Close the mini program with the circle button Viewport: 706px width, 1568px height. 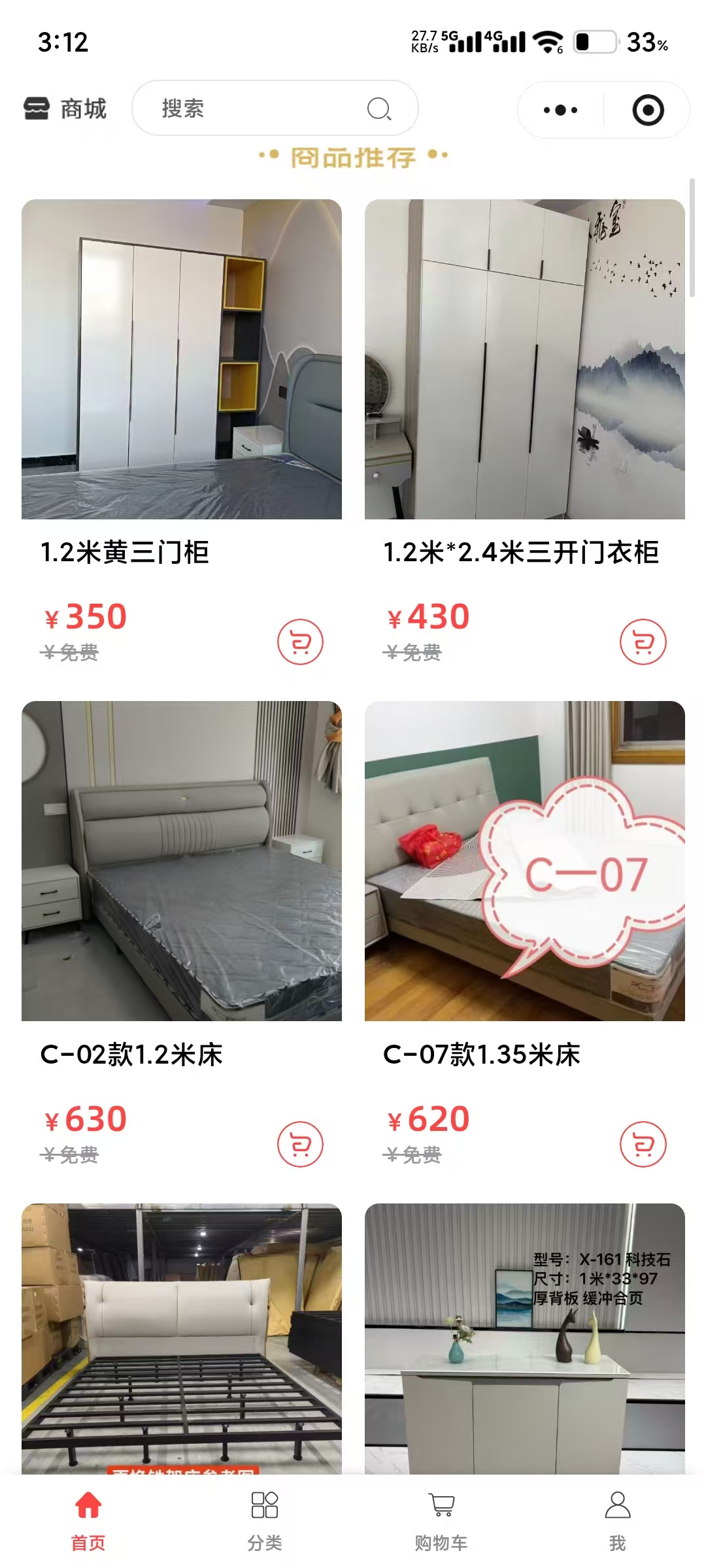[648, 110]
